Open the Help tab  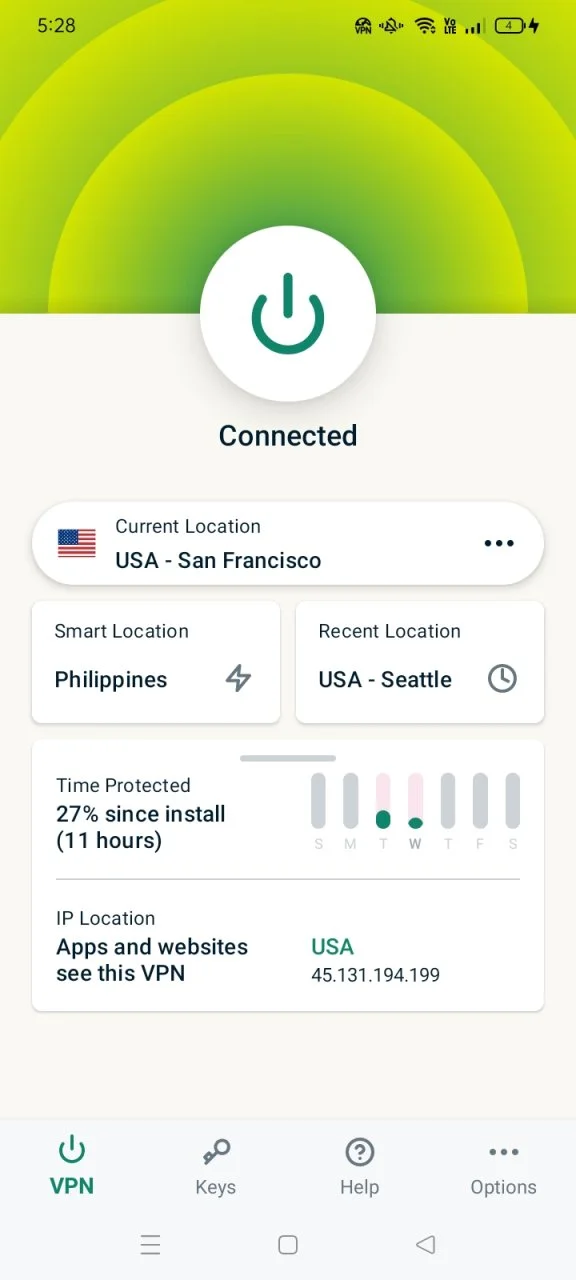pyautogui.click(x=359, y=1166)
